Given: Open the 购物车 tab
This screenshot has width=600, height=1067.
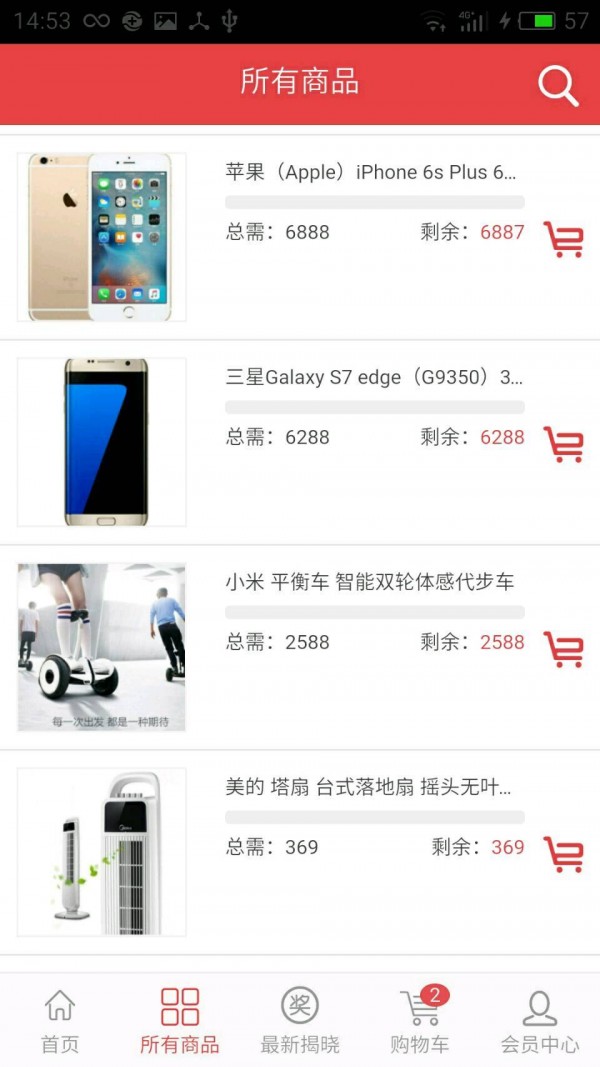Looking at the screenshot, I should (420, 1020).
